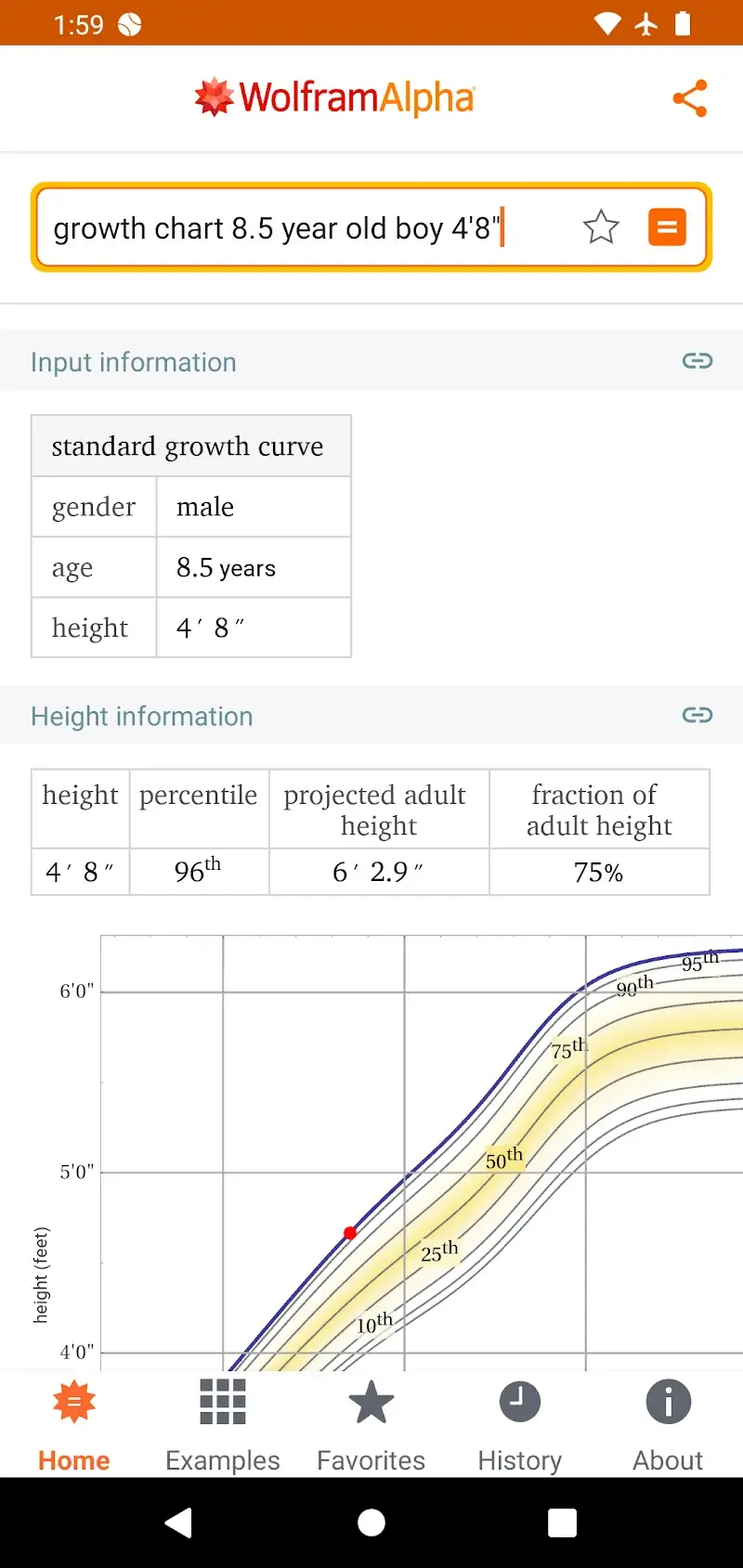Tap the system home button
743x1568 pixels.
click(x=371, y=1523)
